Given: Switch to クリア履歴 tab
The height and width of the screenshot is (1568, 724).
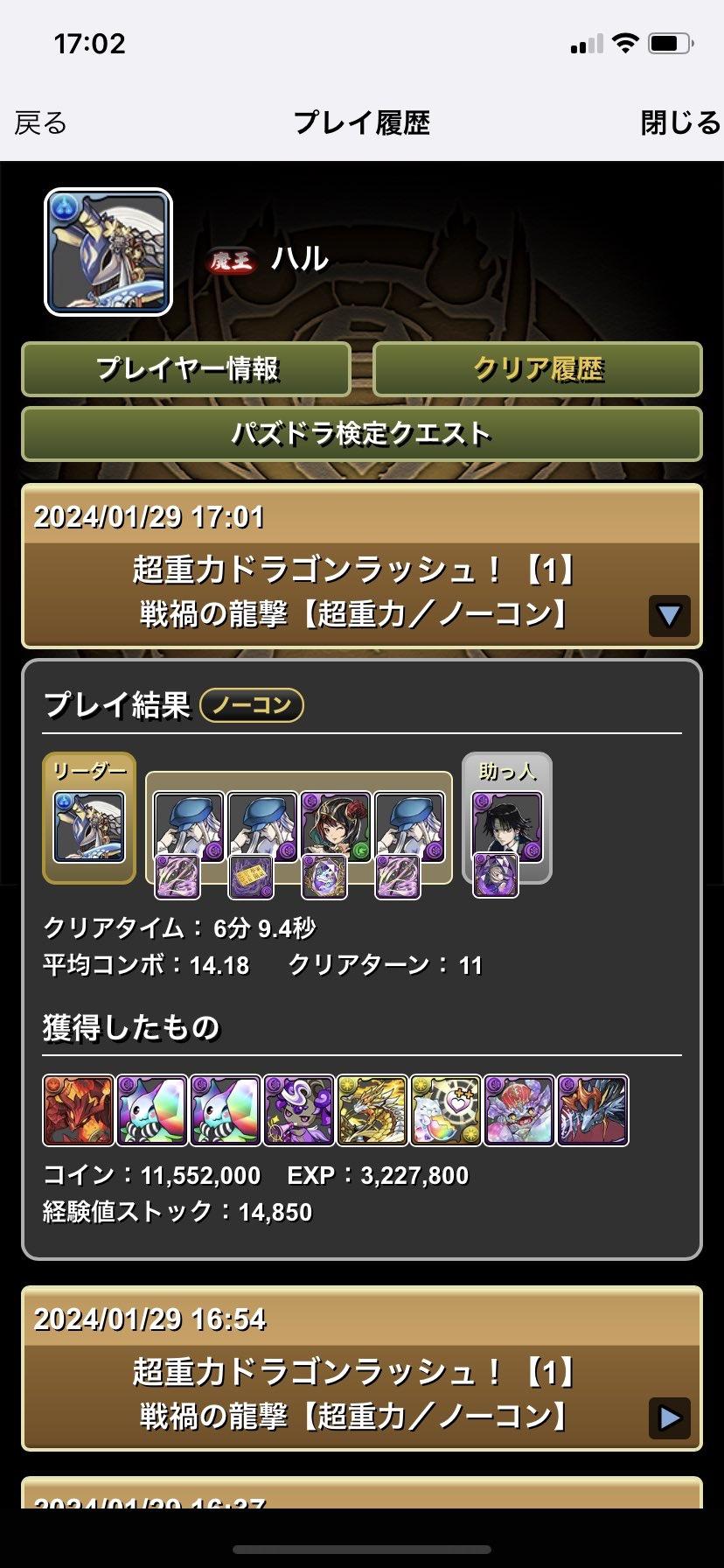Looking at the screenshot, I should pos(538,369).
